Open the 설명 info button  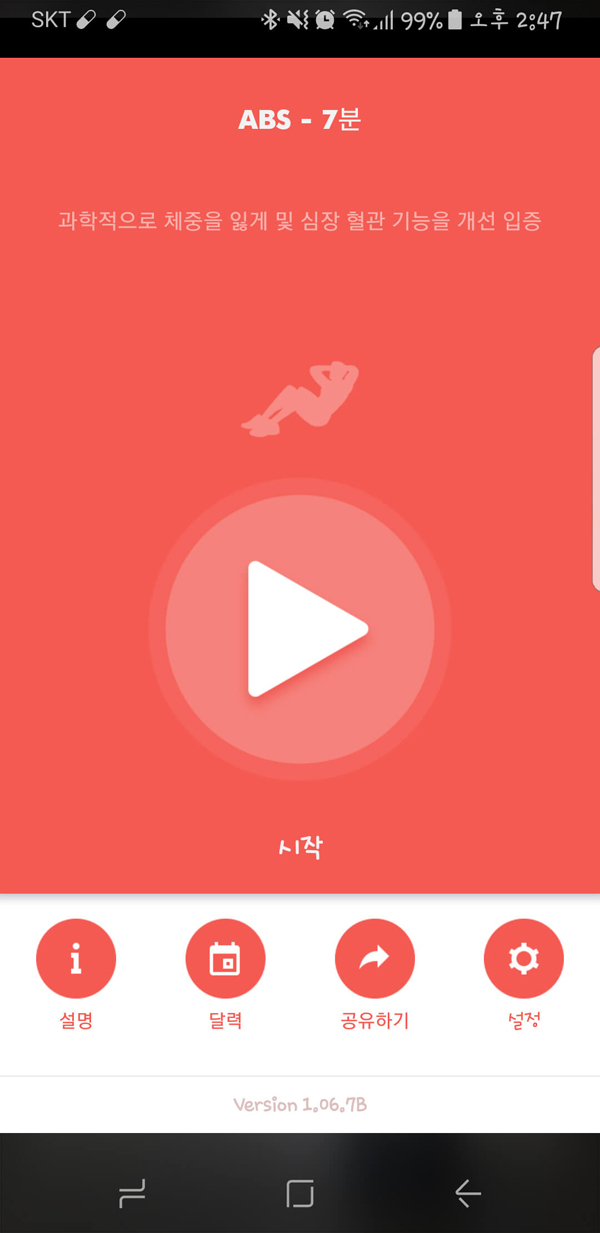(x=76, y=959)
